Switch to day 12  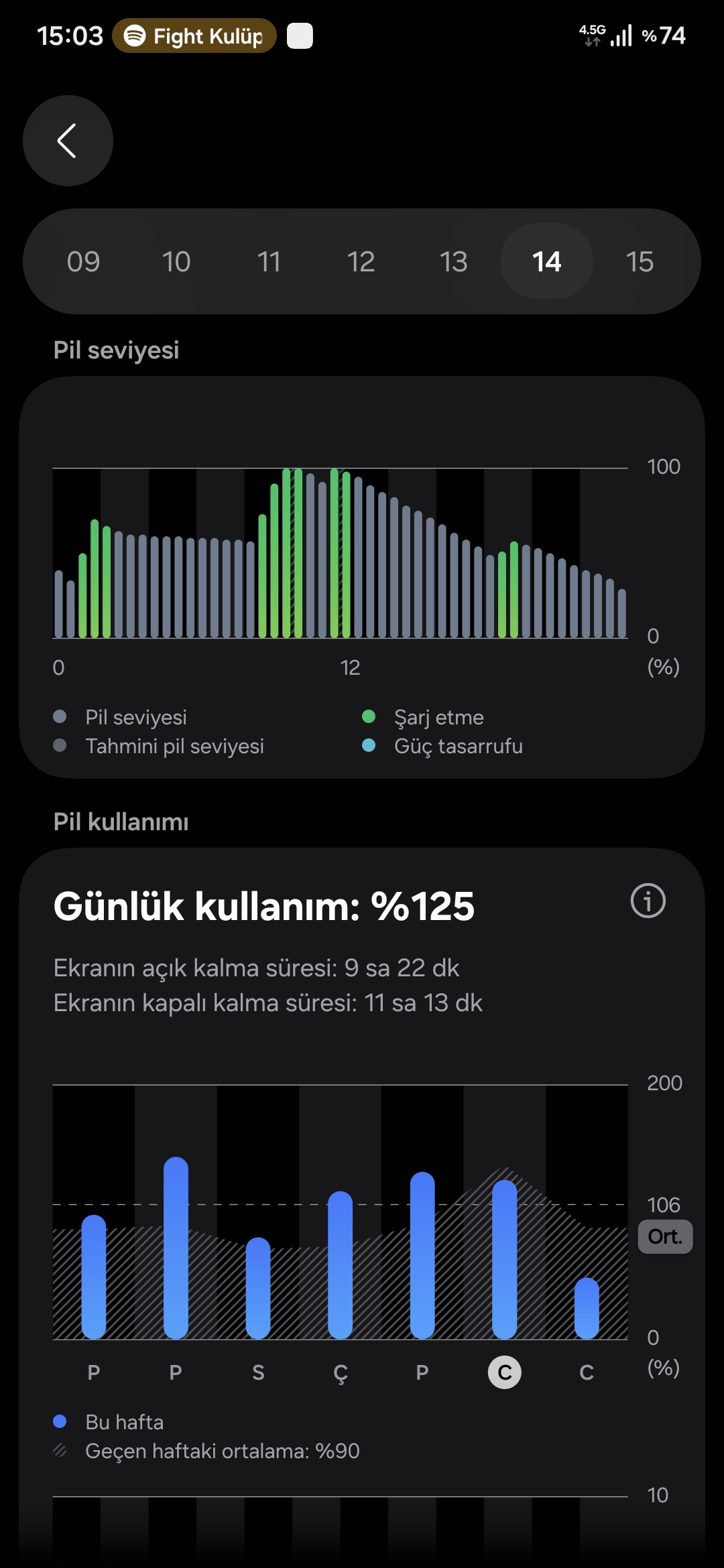361,261
